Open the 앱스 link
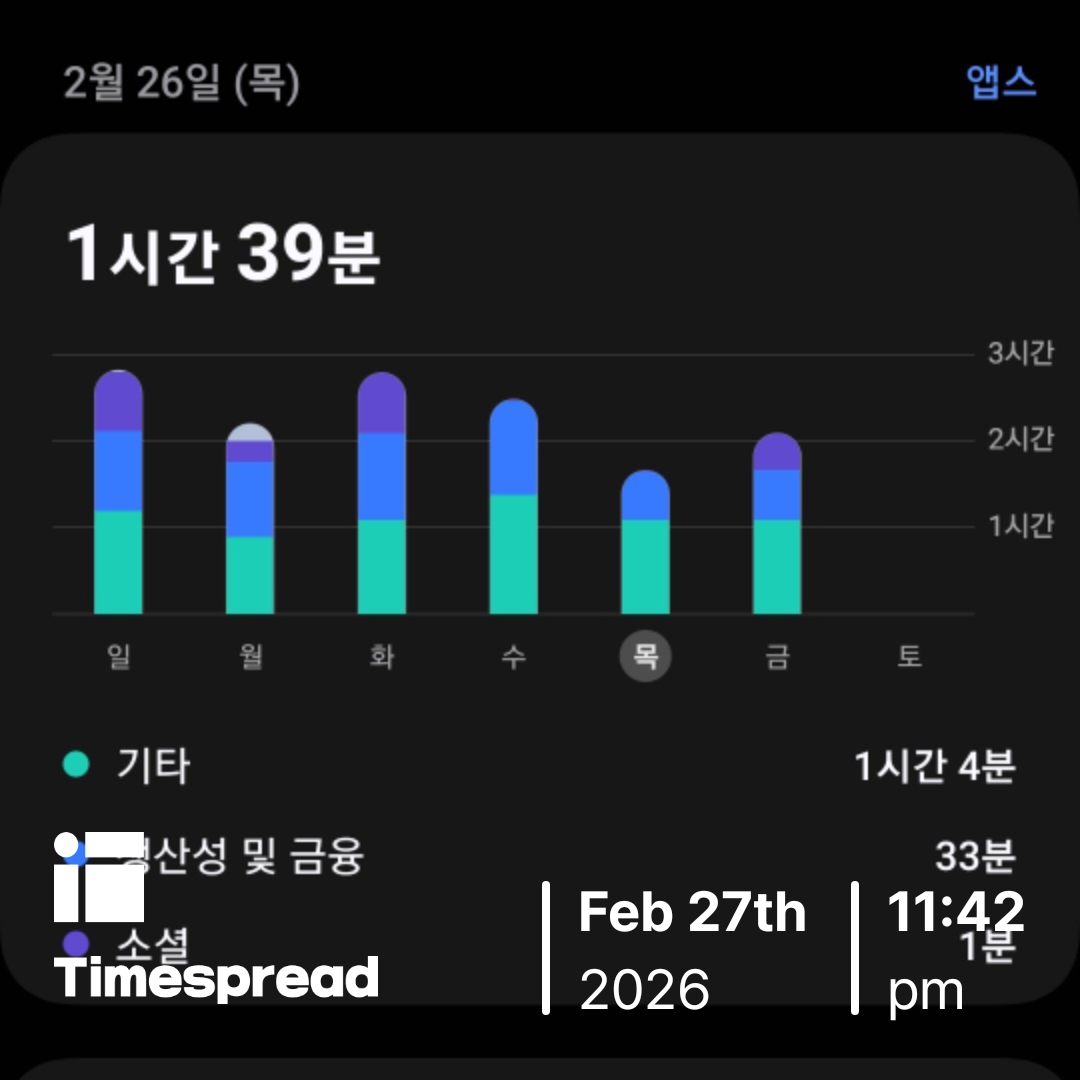The height and width of the screenshot is (1080, 1080). [x=1001, y=83]
